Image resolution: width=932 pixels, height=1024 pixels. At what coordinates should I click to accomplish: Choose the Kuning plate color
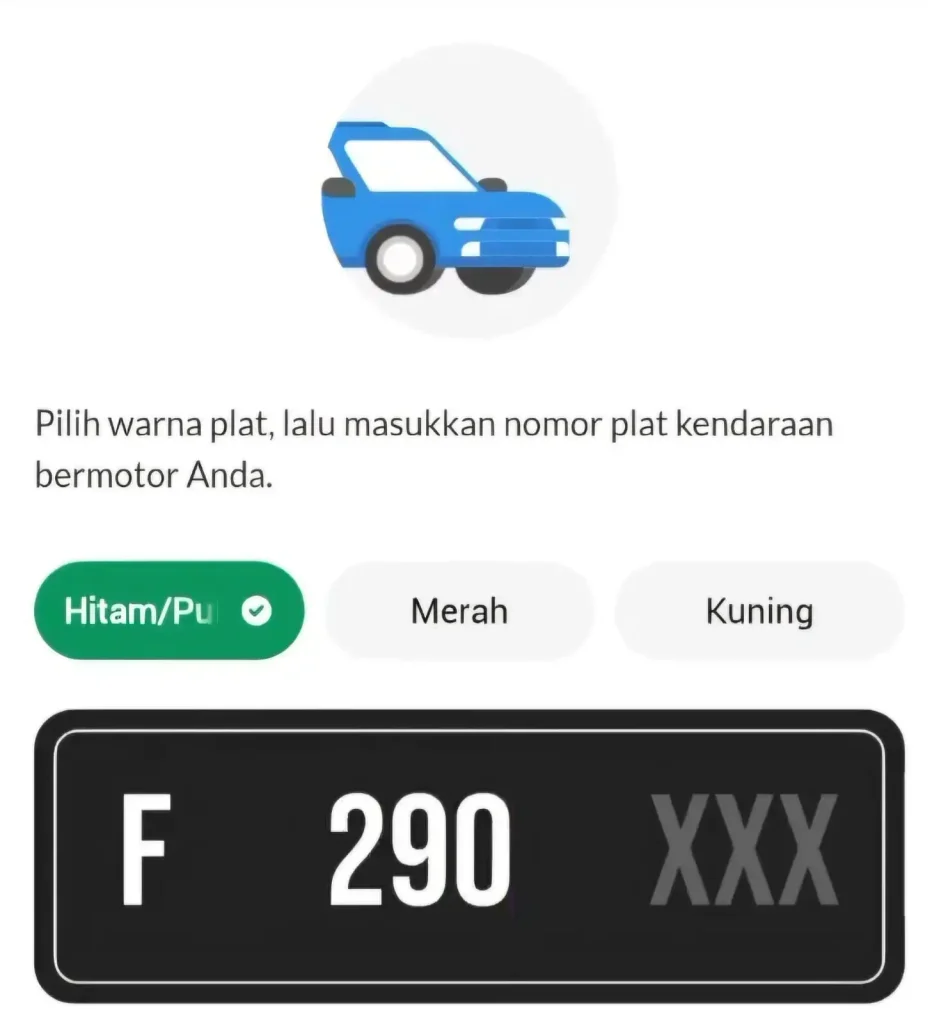(x=759, y=611)
